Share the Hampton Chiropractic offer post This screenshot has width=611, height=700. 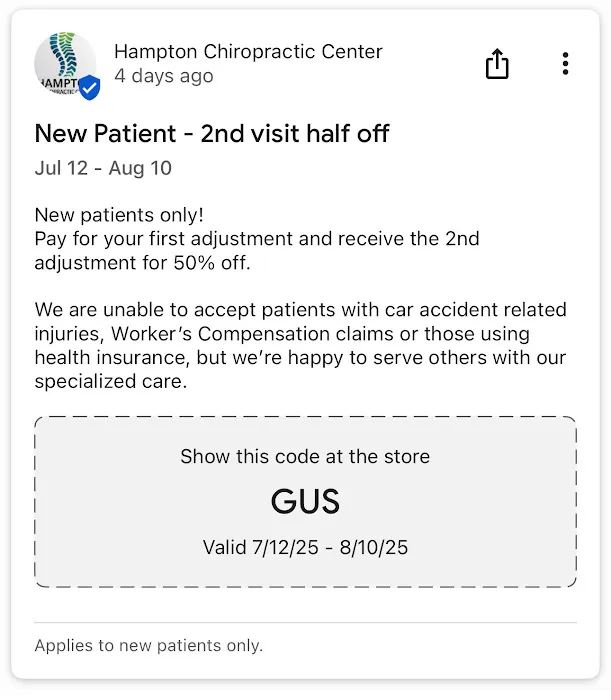[497, 65]
